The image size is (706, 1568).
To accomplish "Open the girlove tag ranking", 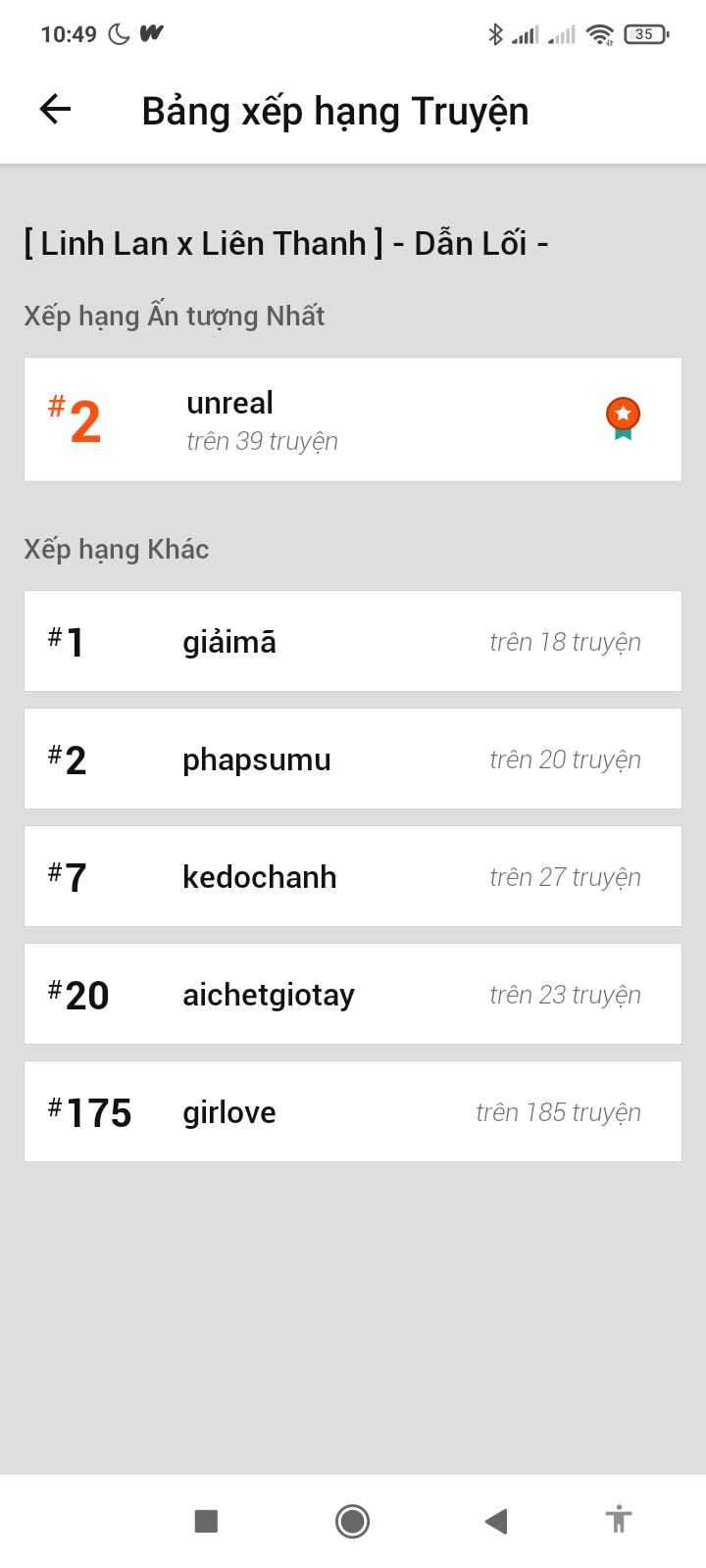I will pyautogui.click(x=353, y=1111).
